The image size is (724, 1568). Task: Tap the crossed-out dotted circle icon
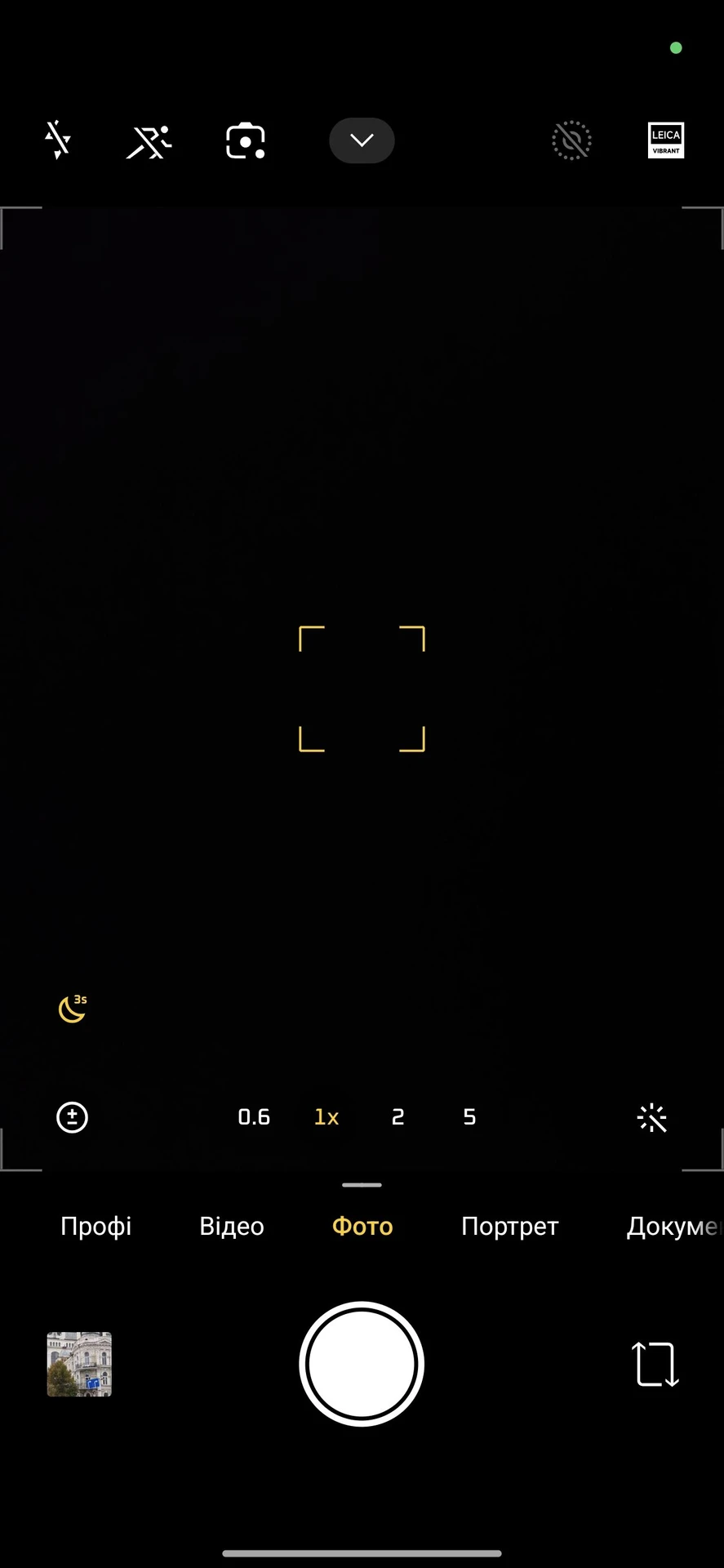(571, 140)
